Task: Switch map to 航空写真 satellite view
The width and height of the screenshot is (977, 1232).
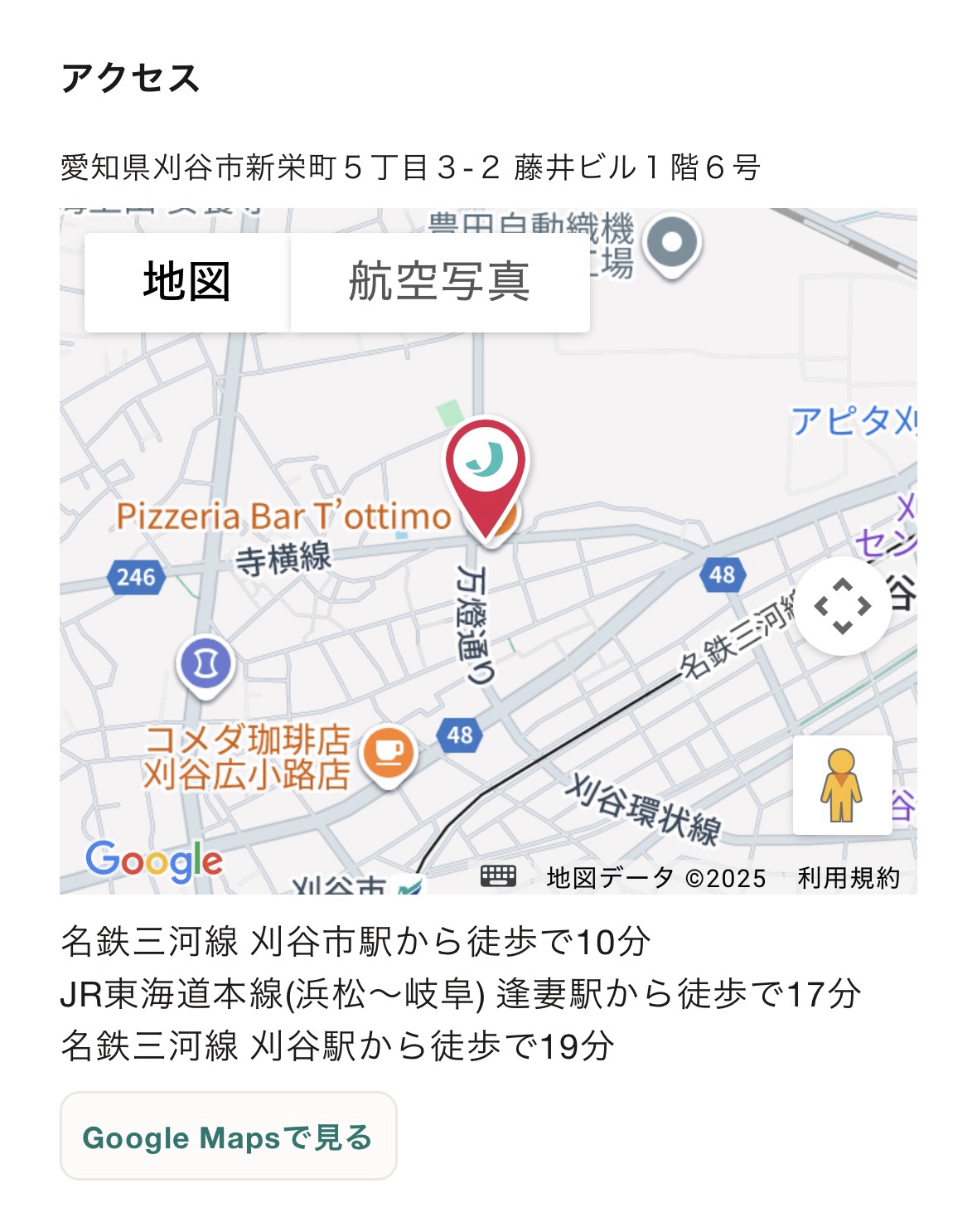Action: coord(439,283)
